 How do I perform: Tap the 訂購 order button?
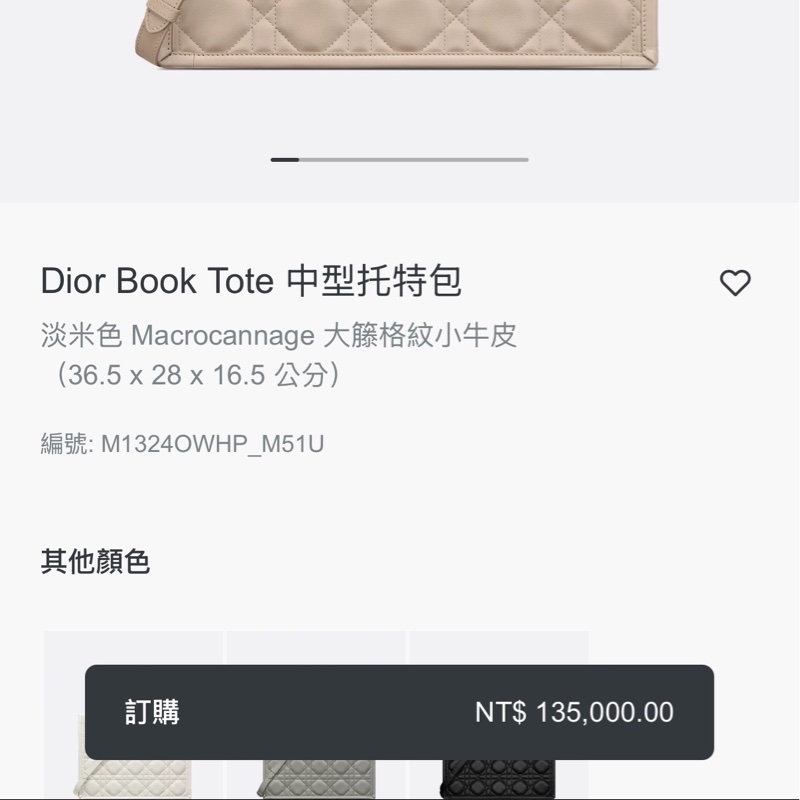399,712
